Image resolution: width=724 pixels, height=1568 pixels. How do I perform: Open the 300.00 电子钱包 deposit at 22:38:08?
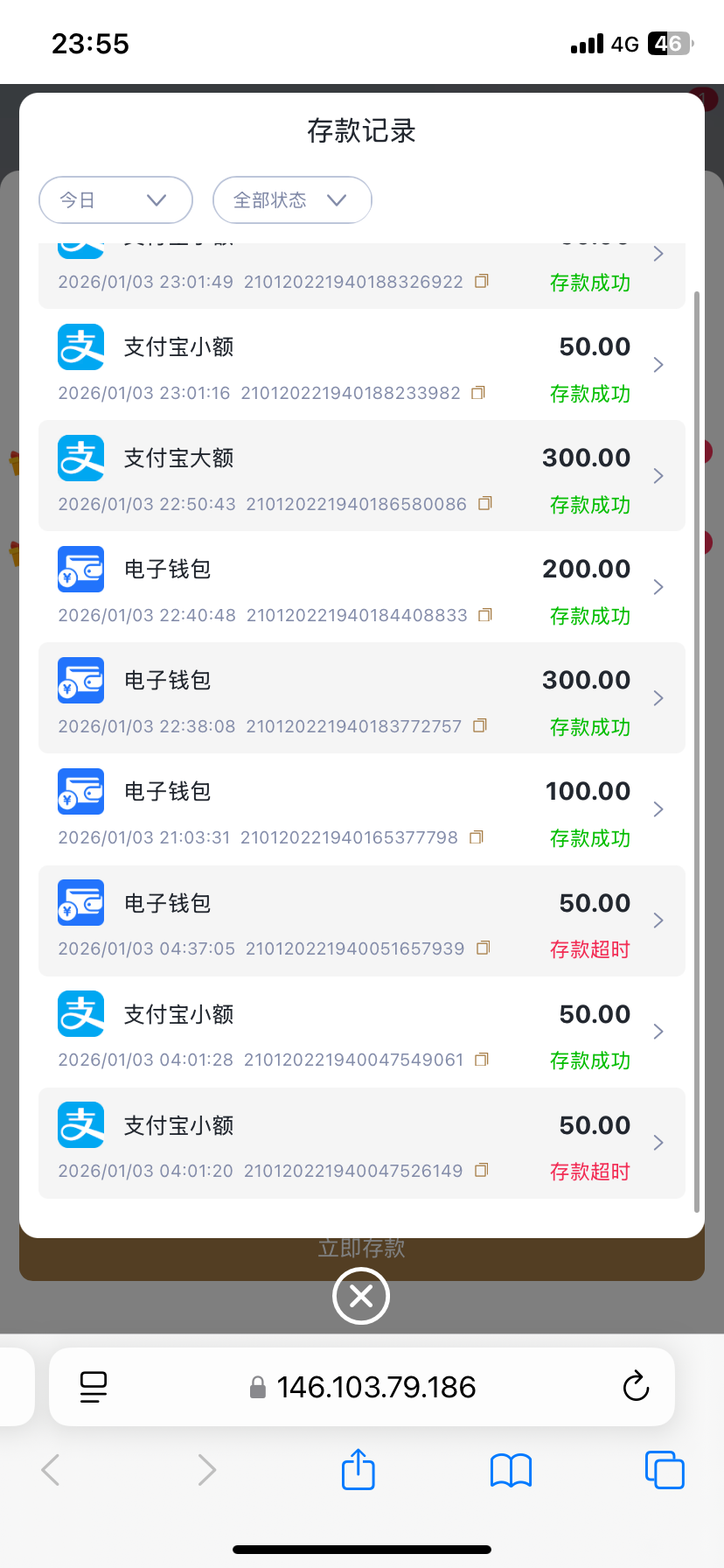click(x=362, y=698)
